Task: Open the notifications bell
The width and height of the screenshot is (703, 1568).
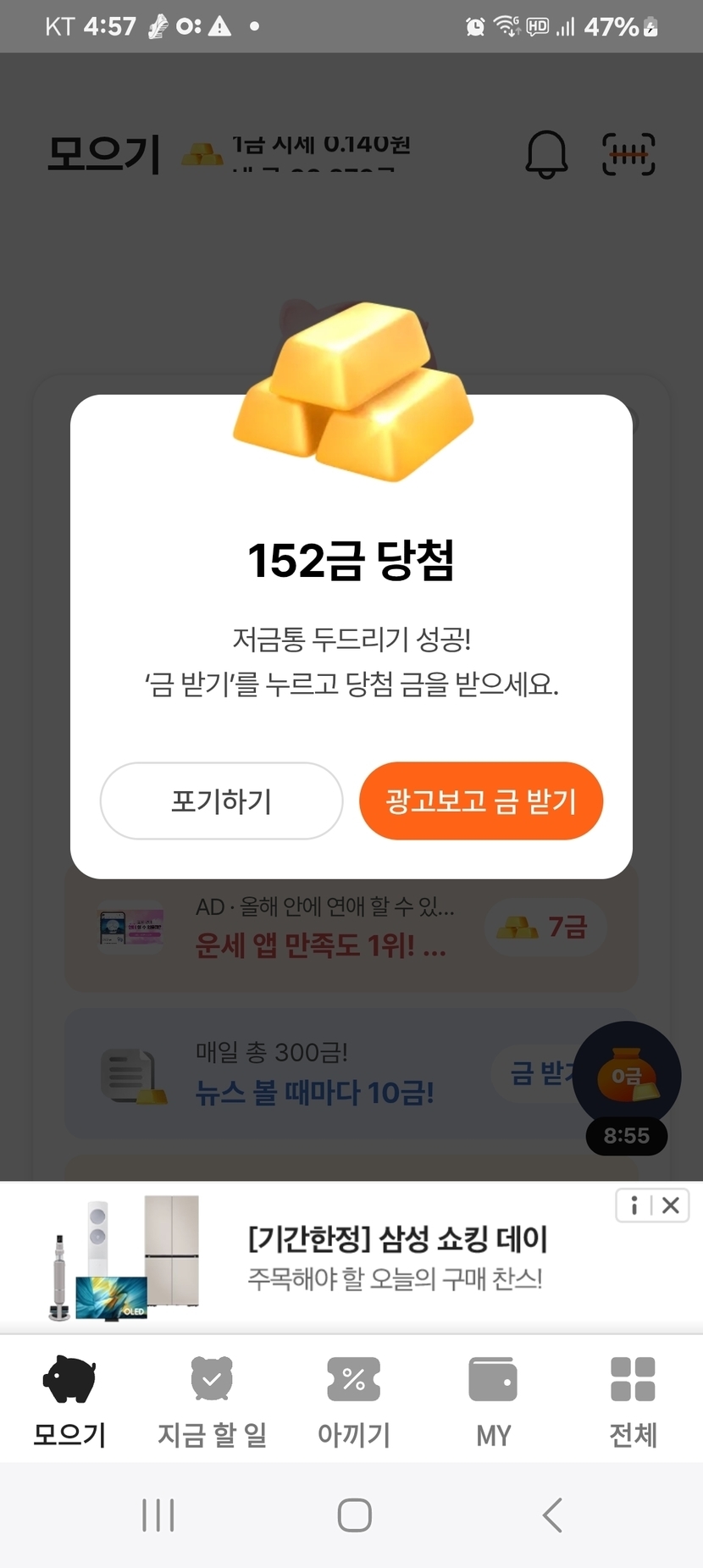Action: tap(546, 154)
